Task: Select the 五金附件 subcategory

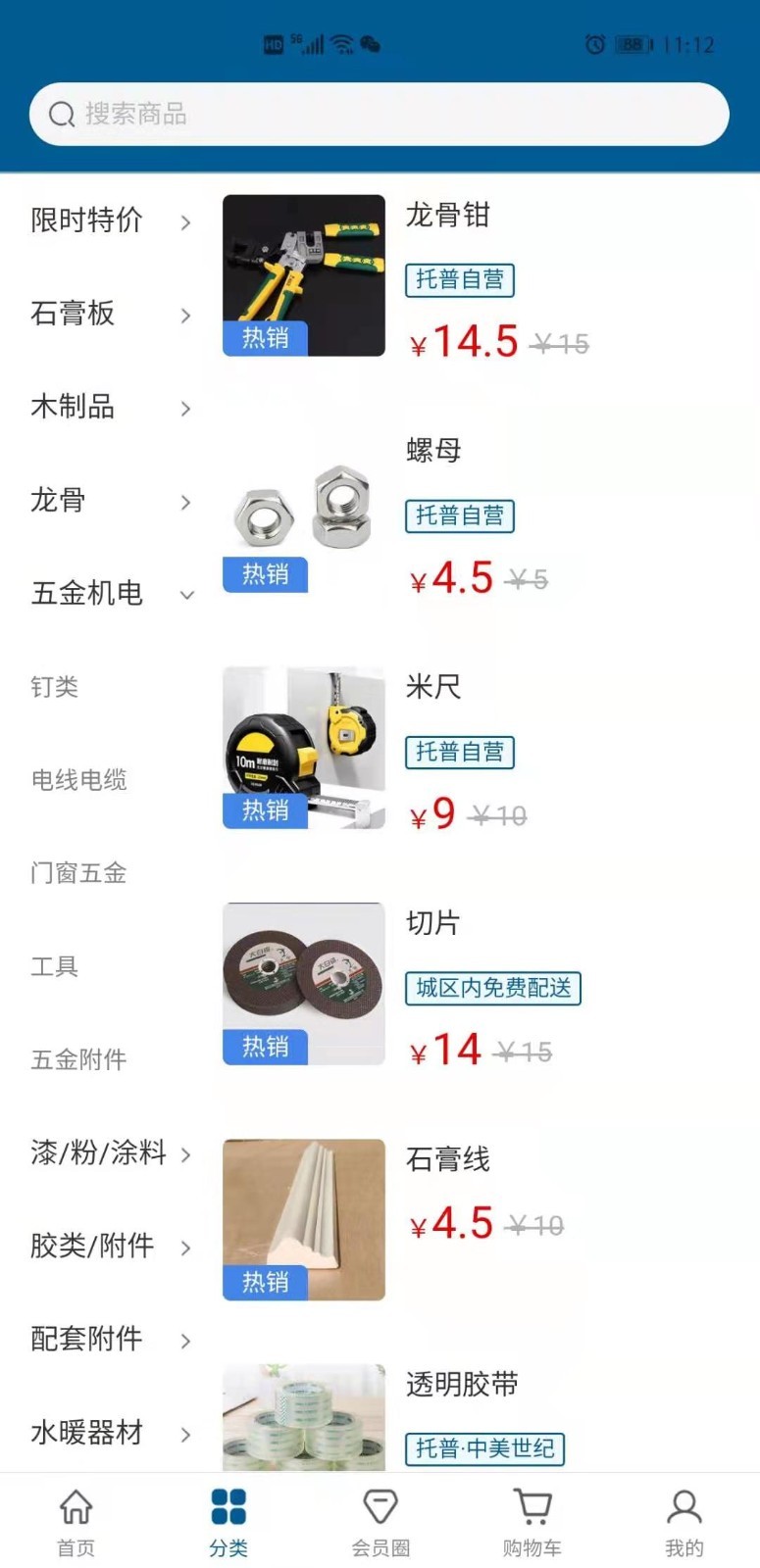Action: coord(79,1059)
